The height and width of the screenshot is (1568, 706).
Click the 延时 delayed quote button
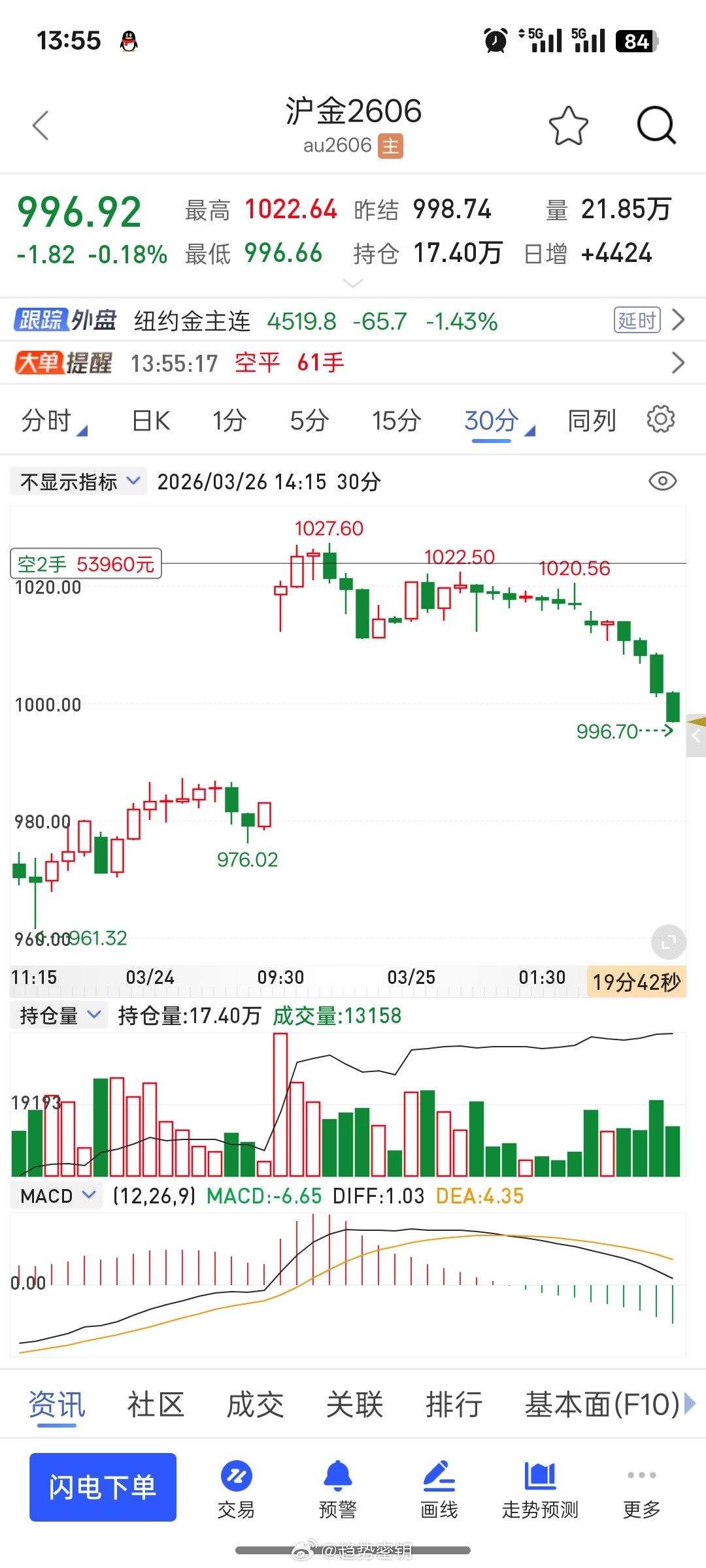tap(636, 321)
